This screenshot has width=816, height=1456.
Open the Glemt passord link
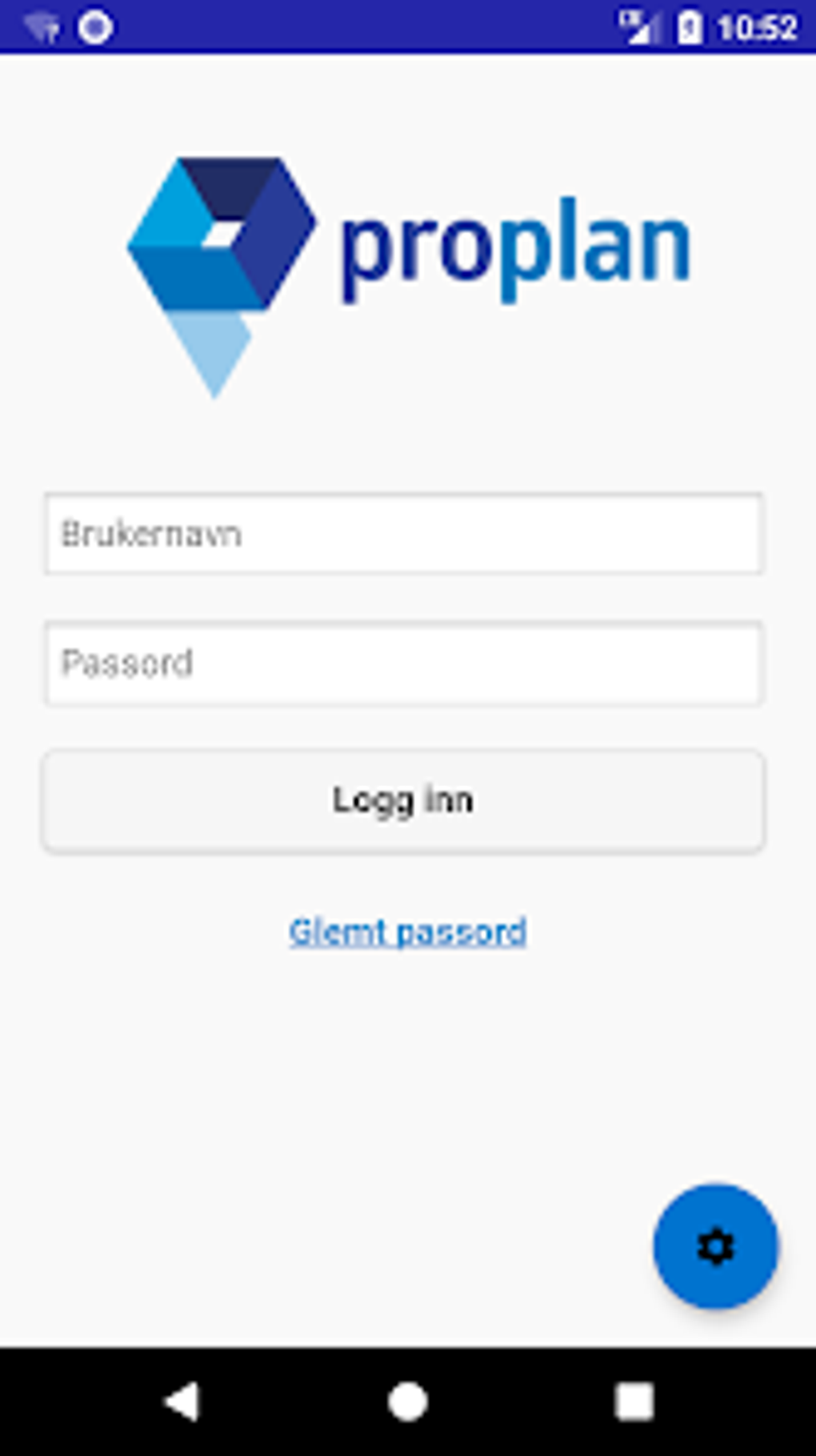click(x=407, y=933)
